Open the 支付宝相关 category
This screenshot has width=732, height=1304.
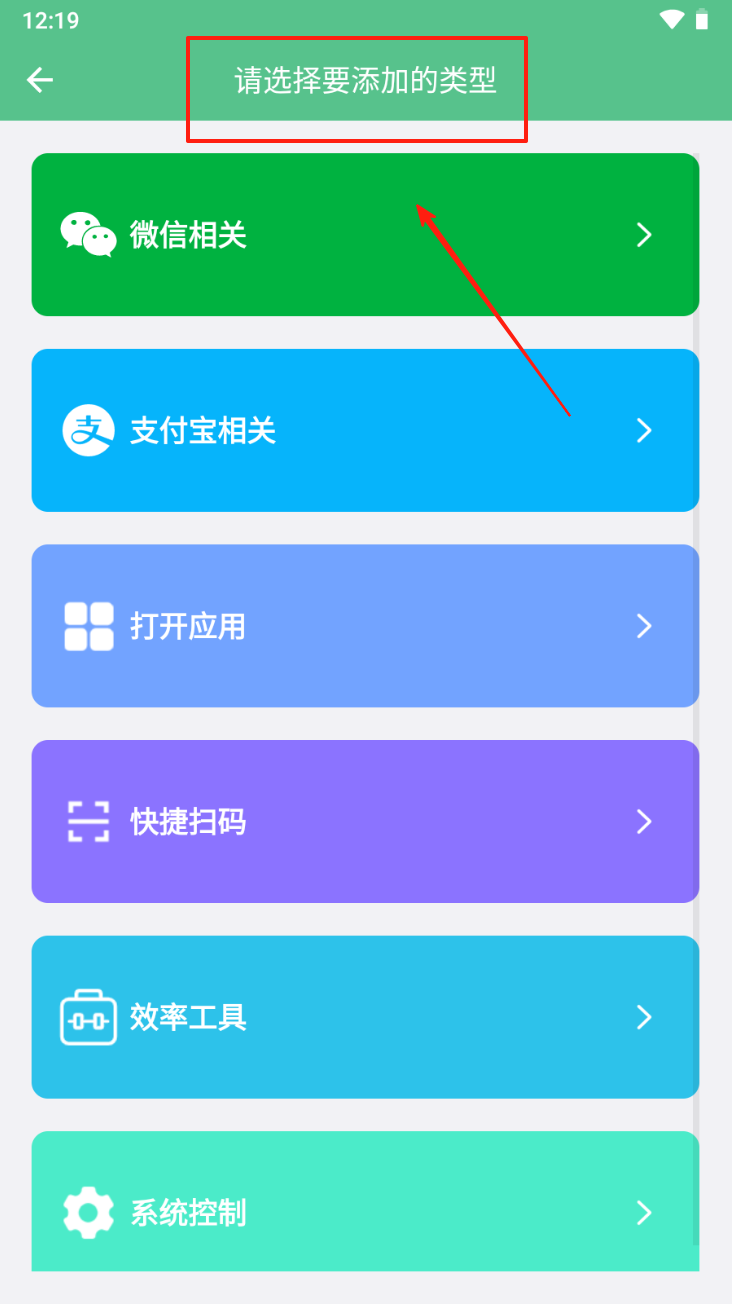point(365,430)
